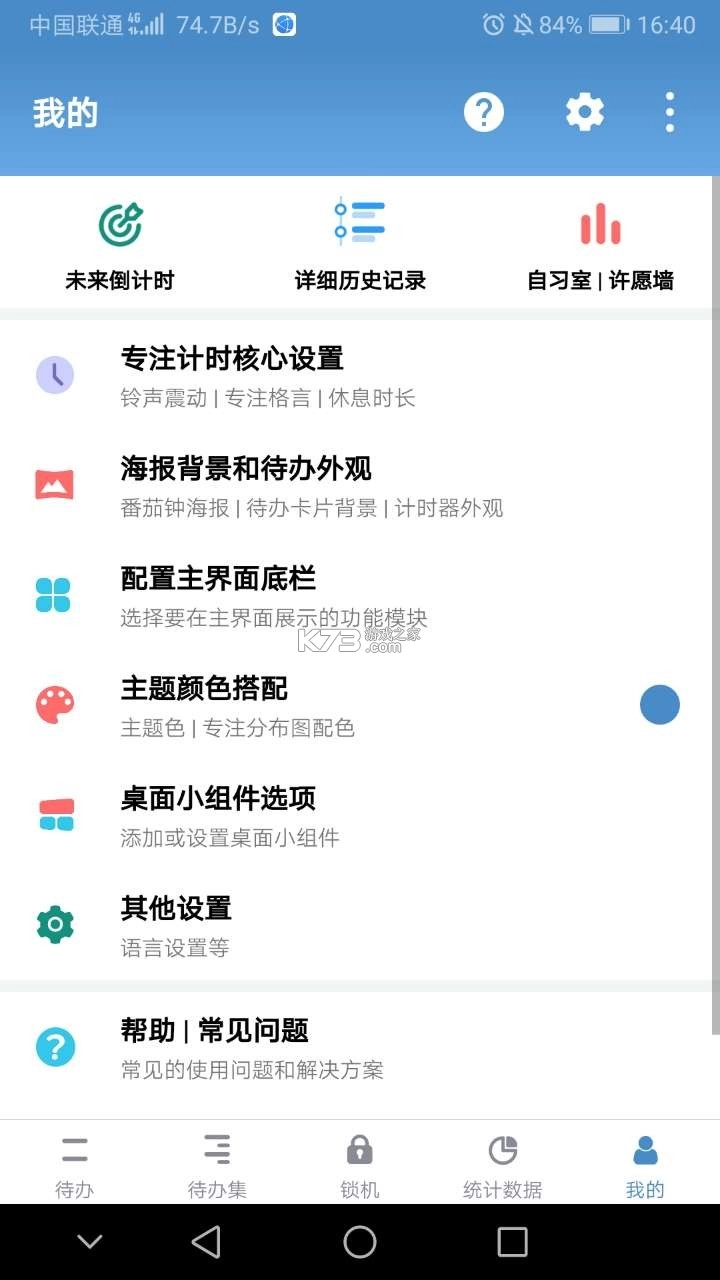Tap the widget icon beside 桌面小组件选项
This screenshot has width=720, height=1280.
[55, 814]
